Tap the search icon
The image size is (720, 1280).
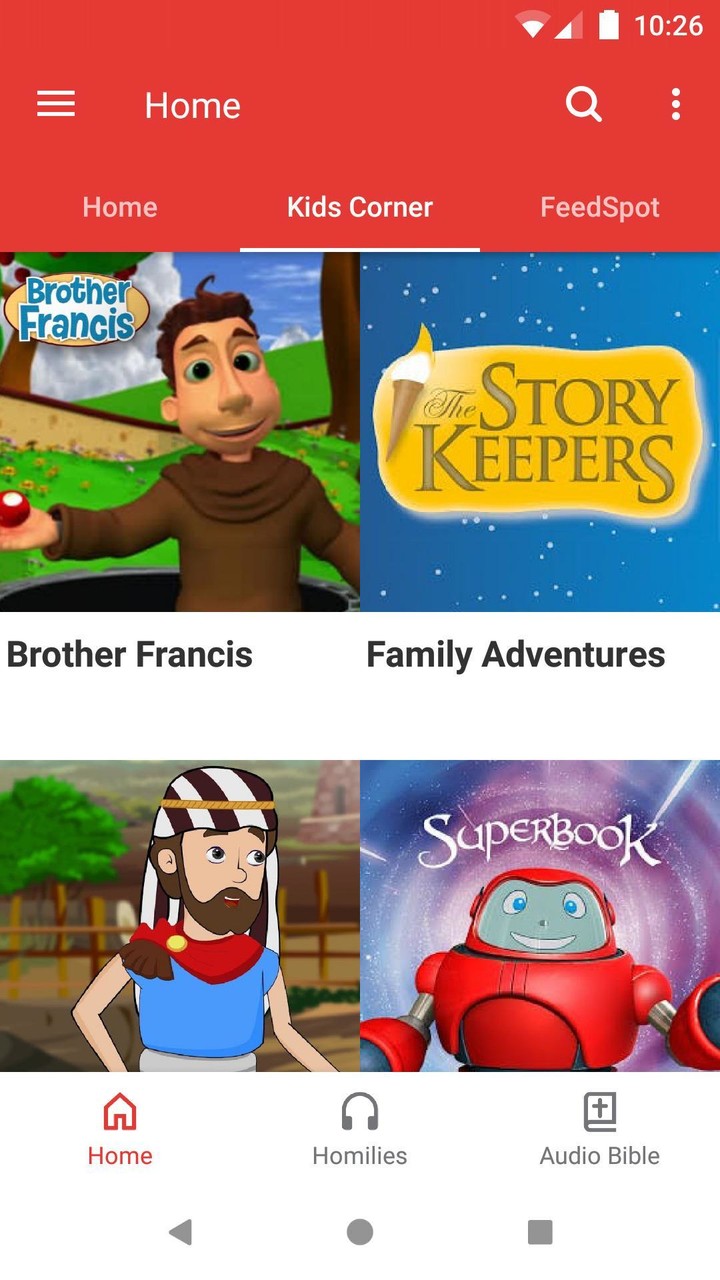[x=584, y=104]
